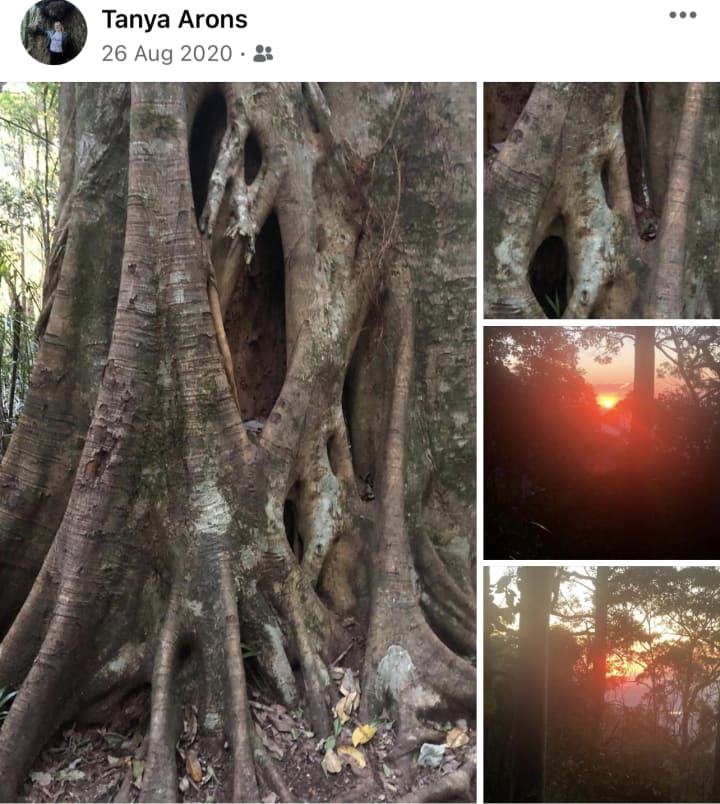Open Tanya Arons' profile picture
Image resolution: width=720 pixels, height=804 pixels.
[53, 32]
